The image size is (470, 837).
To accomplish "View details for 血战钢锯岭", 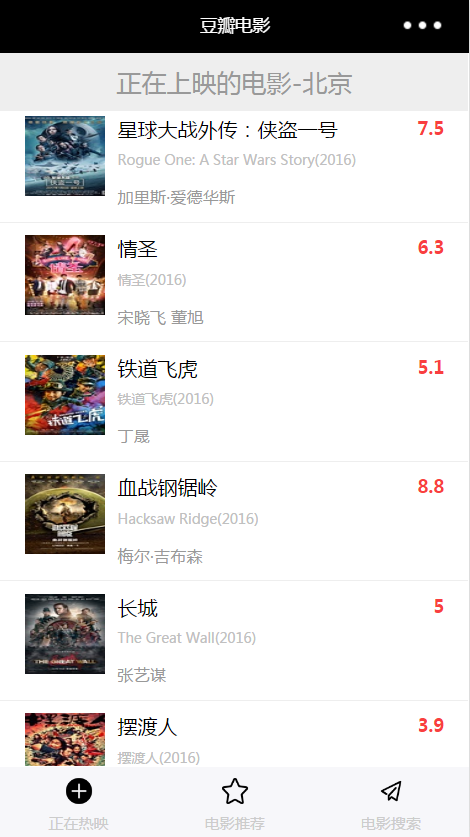I will click(234, 522).
